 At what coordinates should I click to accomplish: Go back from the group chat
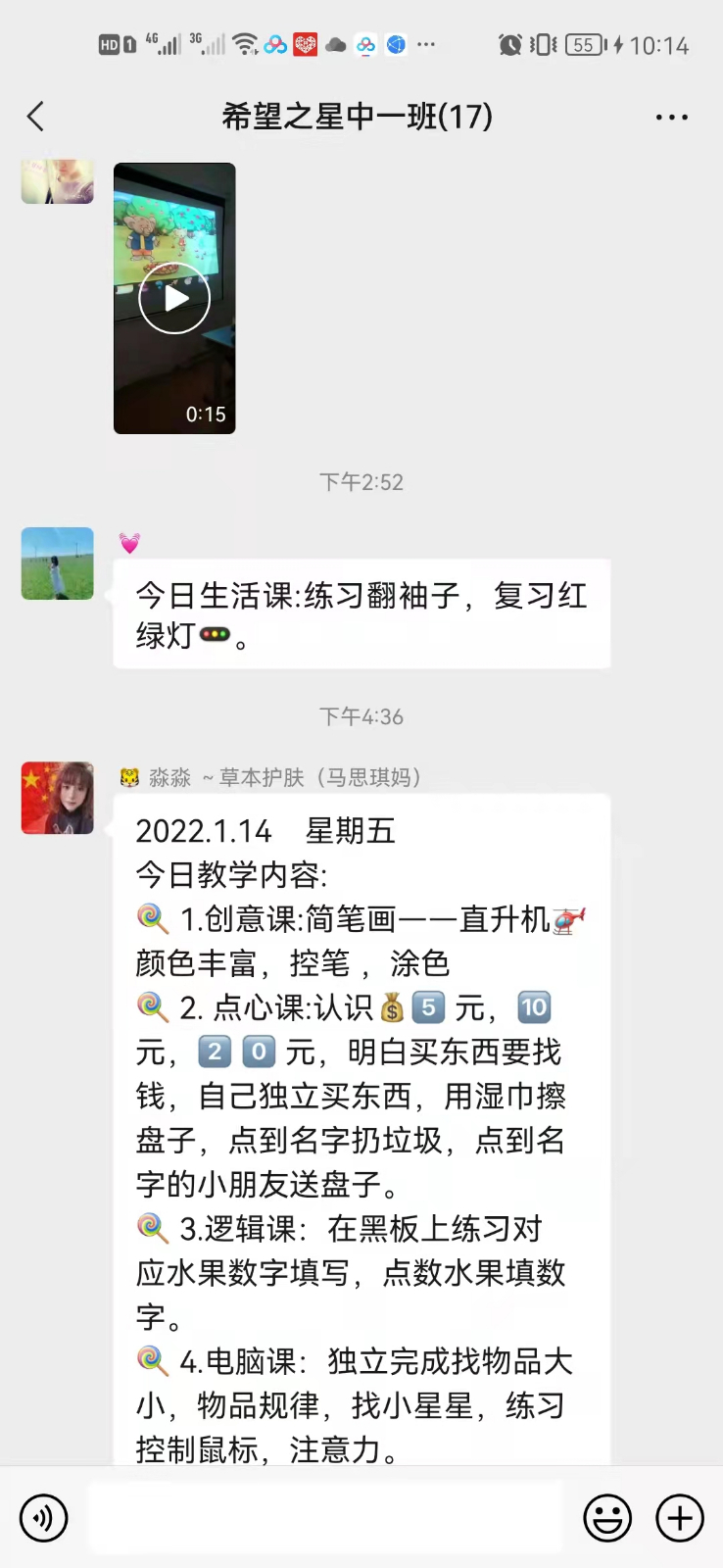pyautogui.click(x=36, y=117)
